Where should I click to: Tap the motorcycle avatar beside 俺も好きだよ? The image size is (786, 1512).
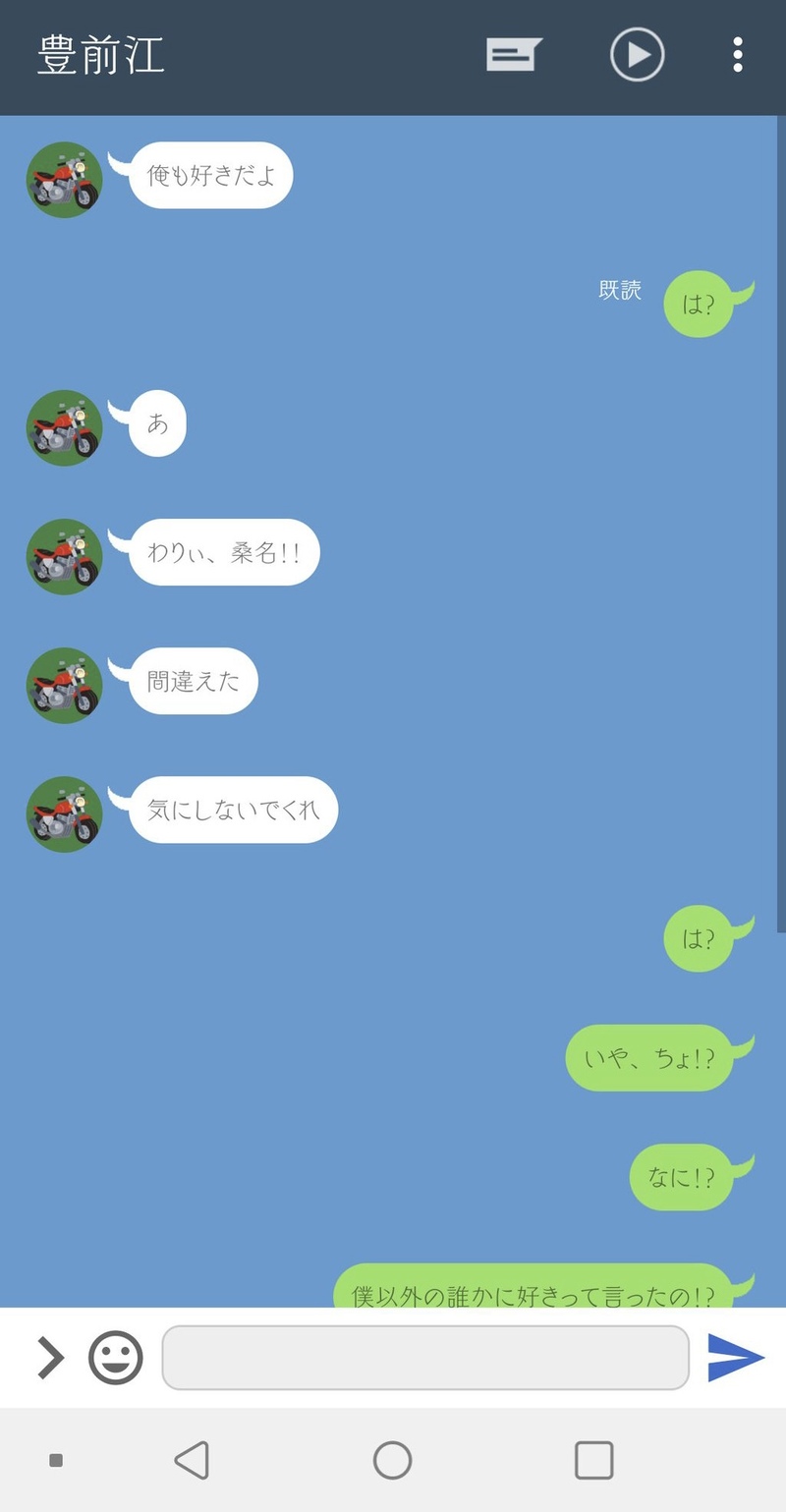tap(65, 180)
